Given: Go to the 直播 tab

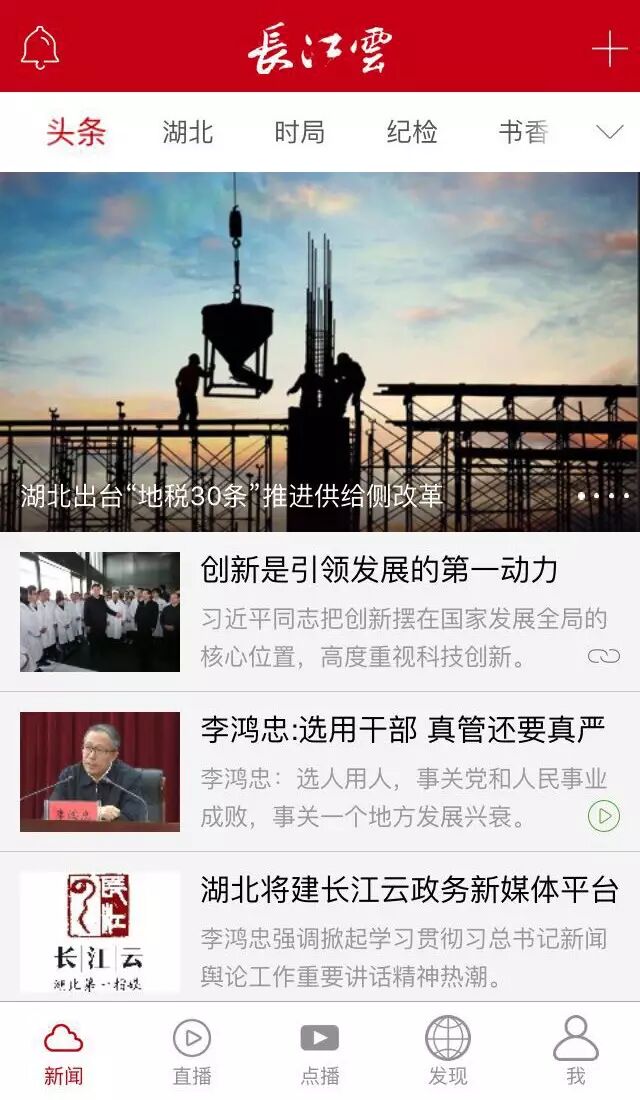Looking at the screenshot, I should coord(192,1051).
